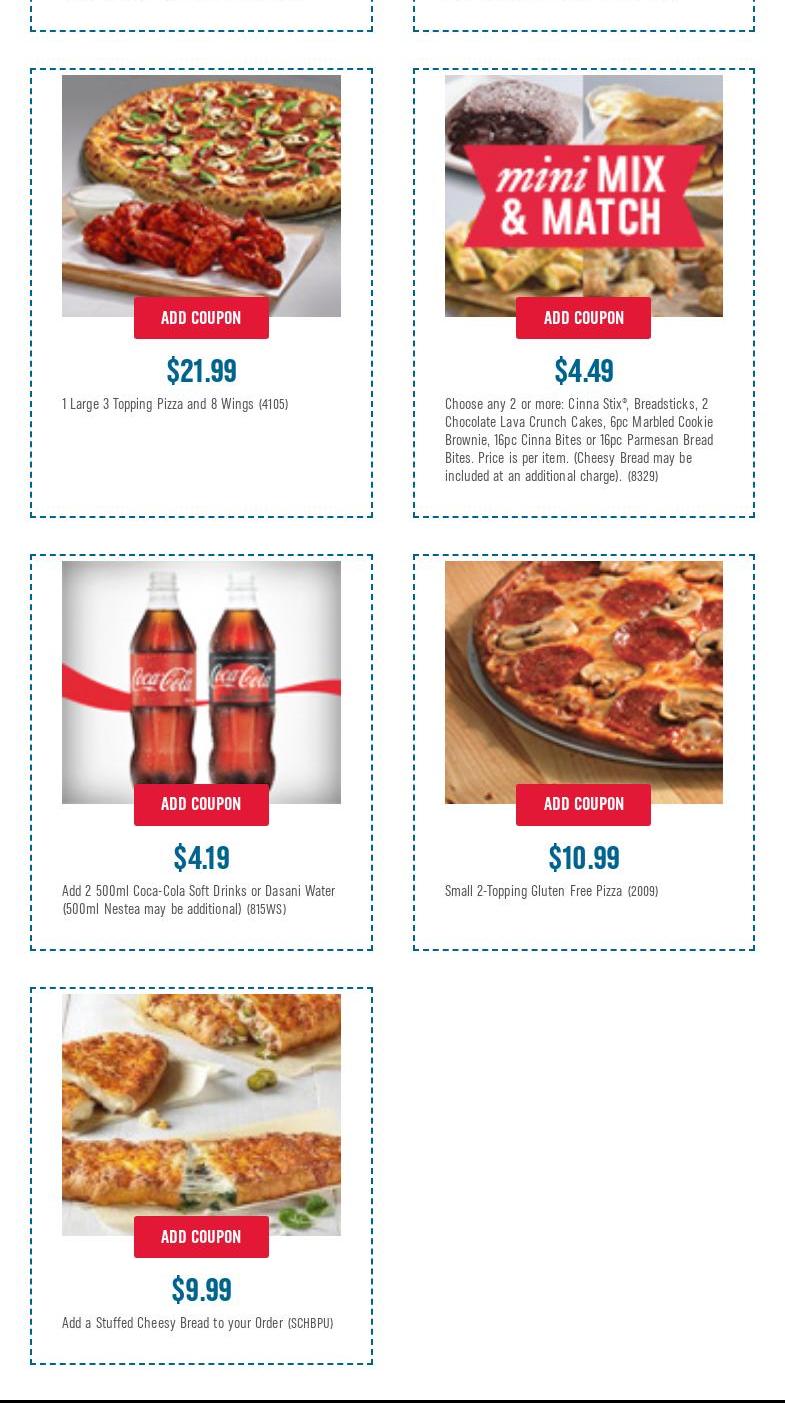Image resolution: width=785 pixels, height=1403 pixels.
Task: Add the $4.49 mini Mix & Match coupon
Action: click(583, 318)
